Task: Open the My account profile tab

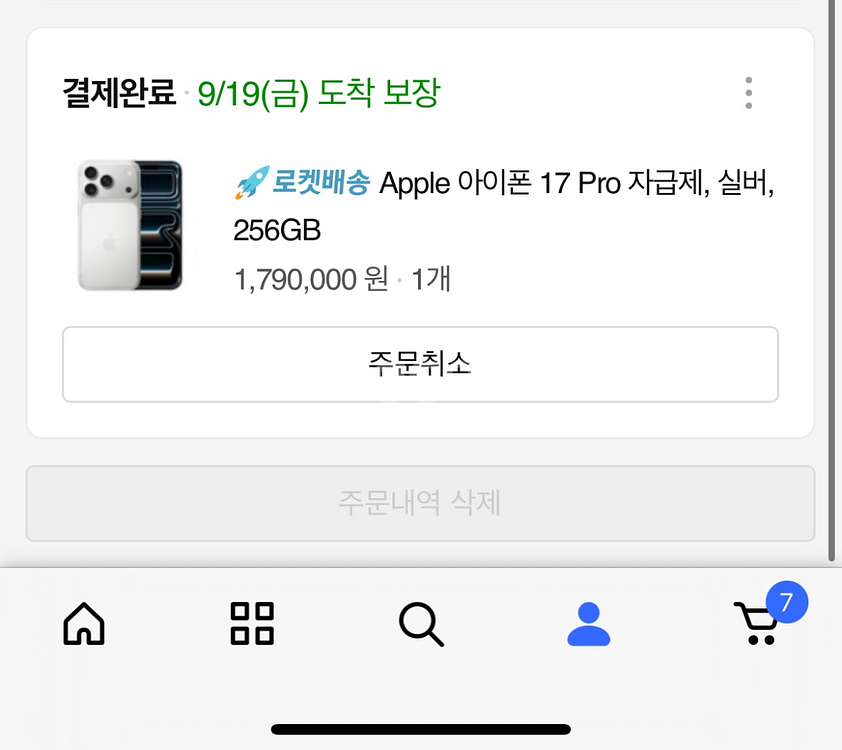Action: coord(588,624)
